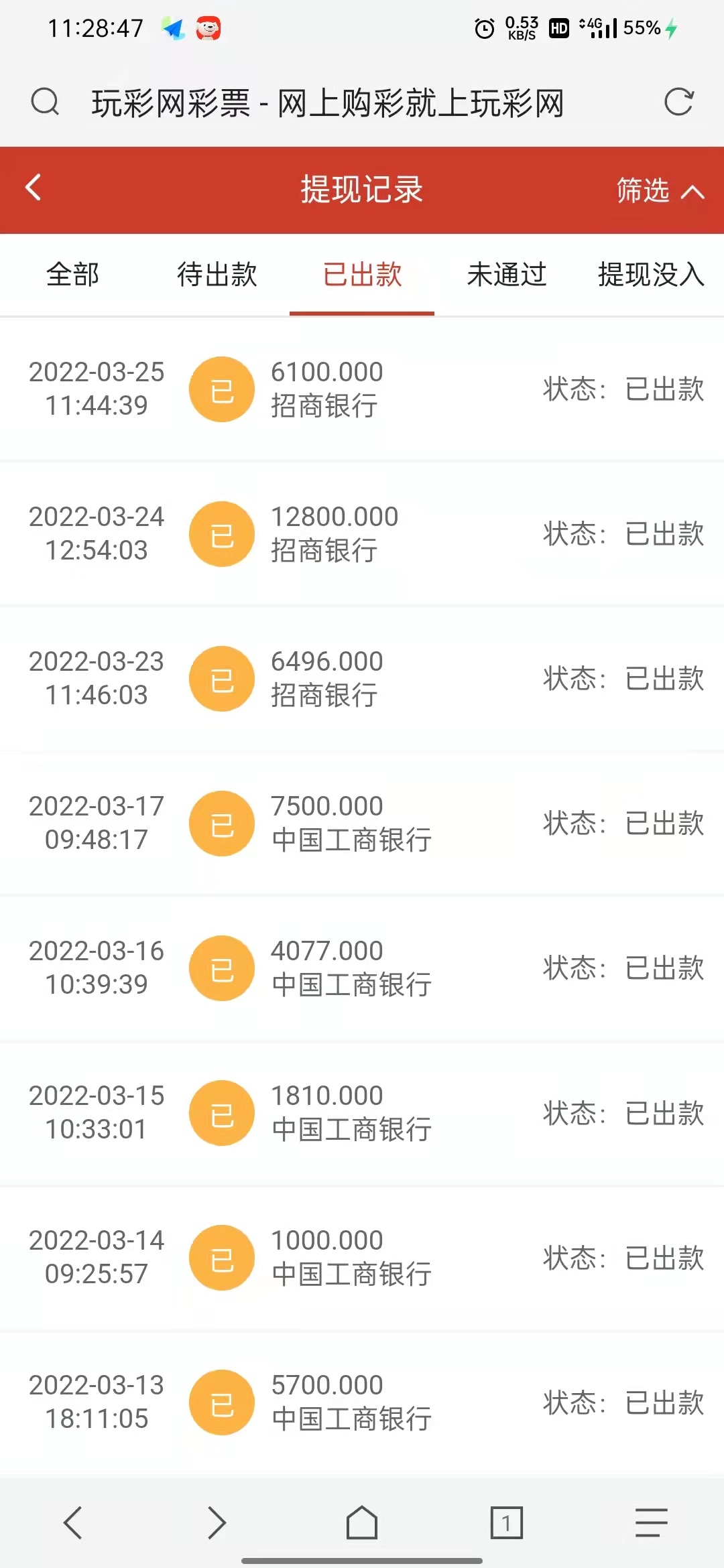The width and height of the screenshot is (724, 1568).
Task: View the 1000.000 withdrawal from 2022-03-14
Action: coord(362,1258)
